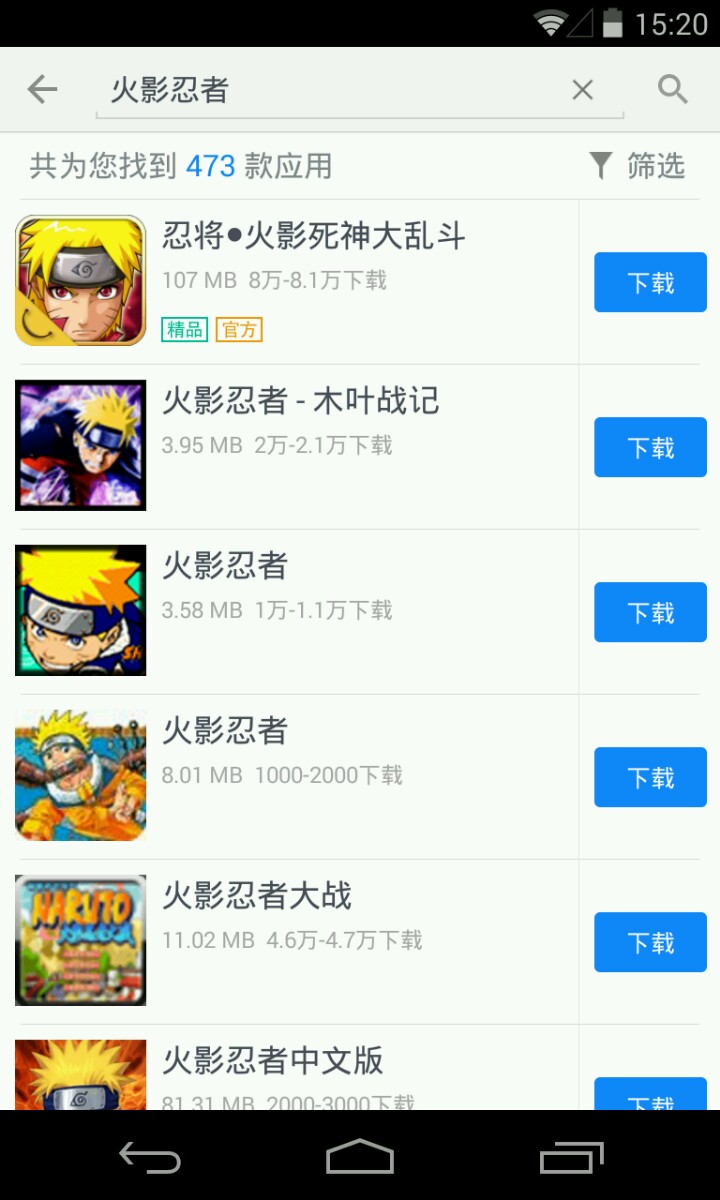Open the 筛选 filter options
Viewport: 720px width, 1200px height.
coord(637,166)
